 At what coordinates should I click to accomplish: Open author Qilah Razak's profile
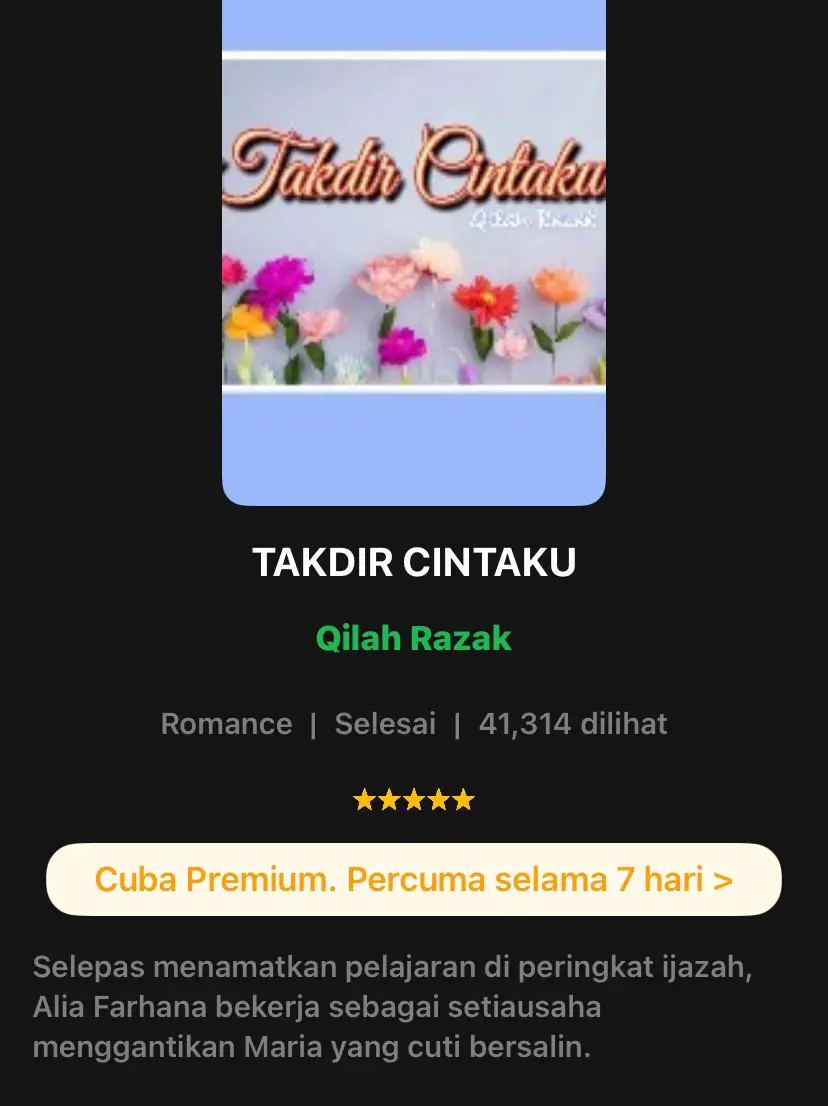pos(413,638)
